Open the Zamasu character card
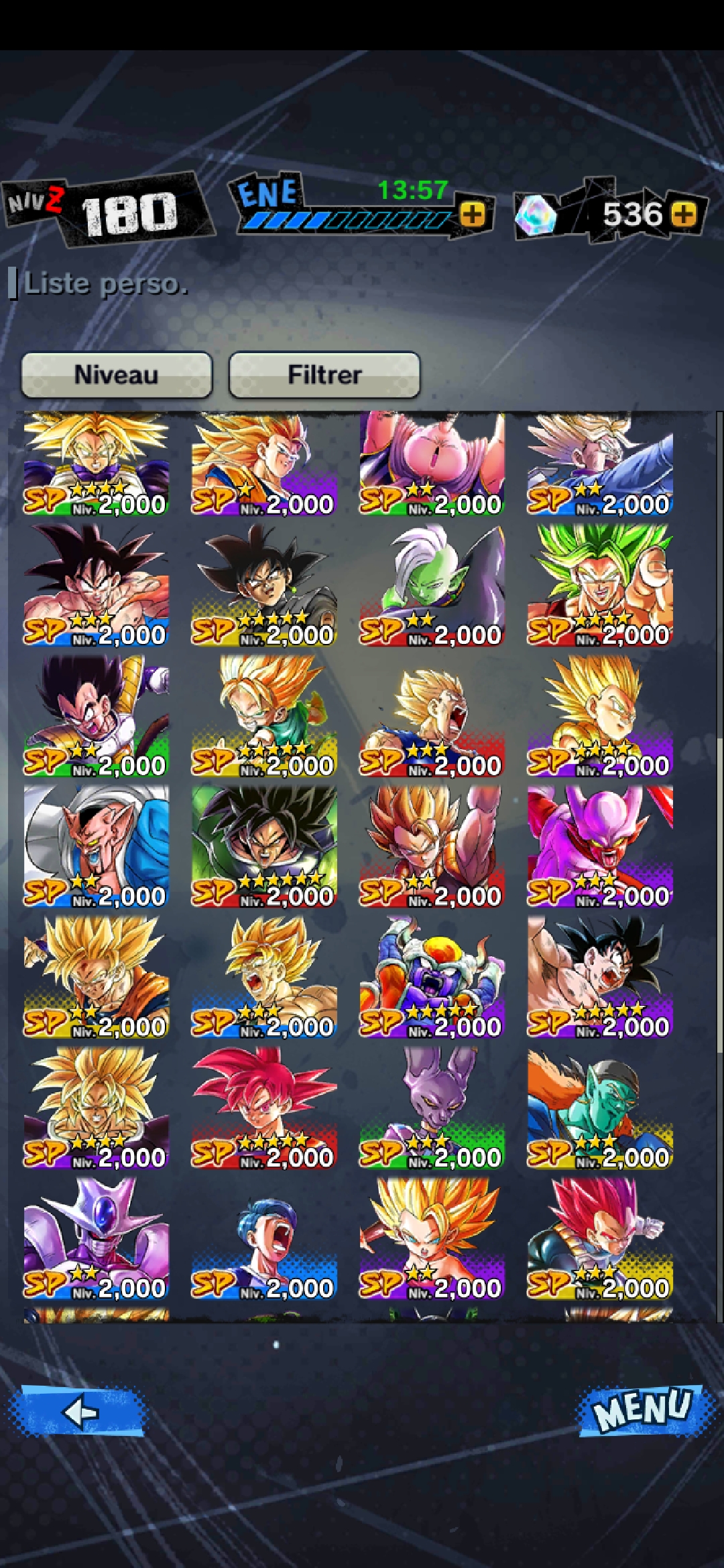Image resolution: width=724 pixels, height=1568 pixels. (432, 586)
